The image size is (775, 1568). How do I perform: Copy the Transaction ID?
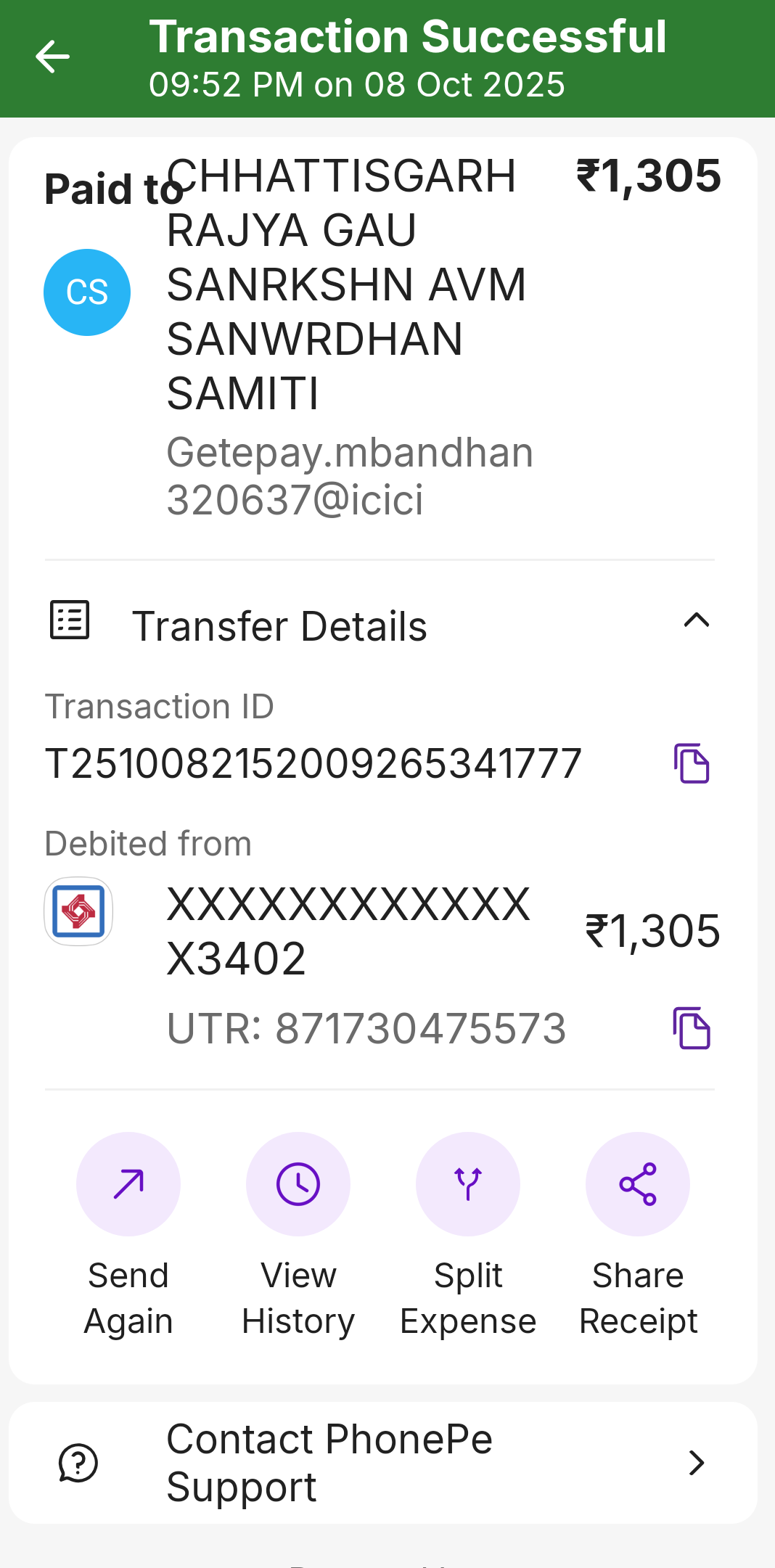click(x=692, y=763)
